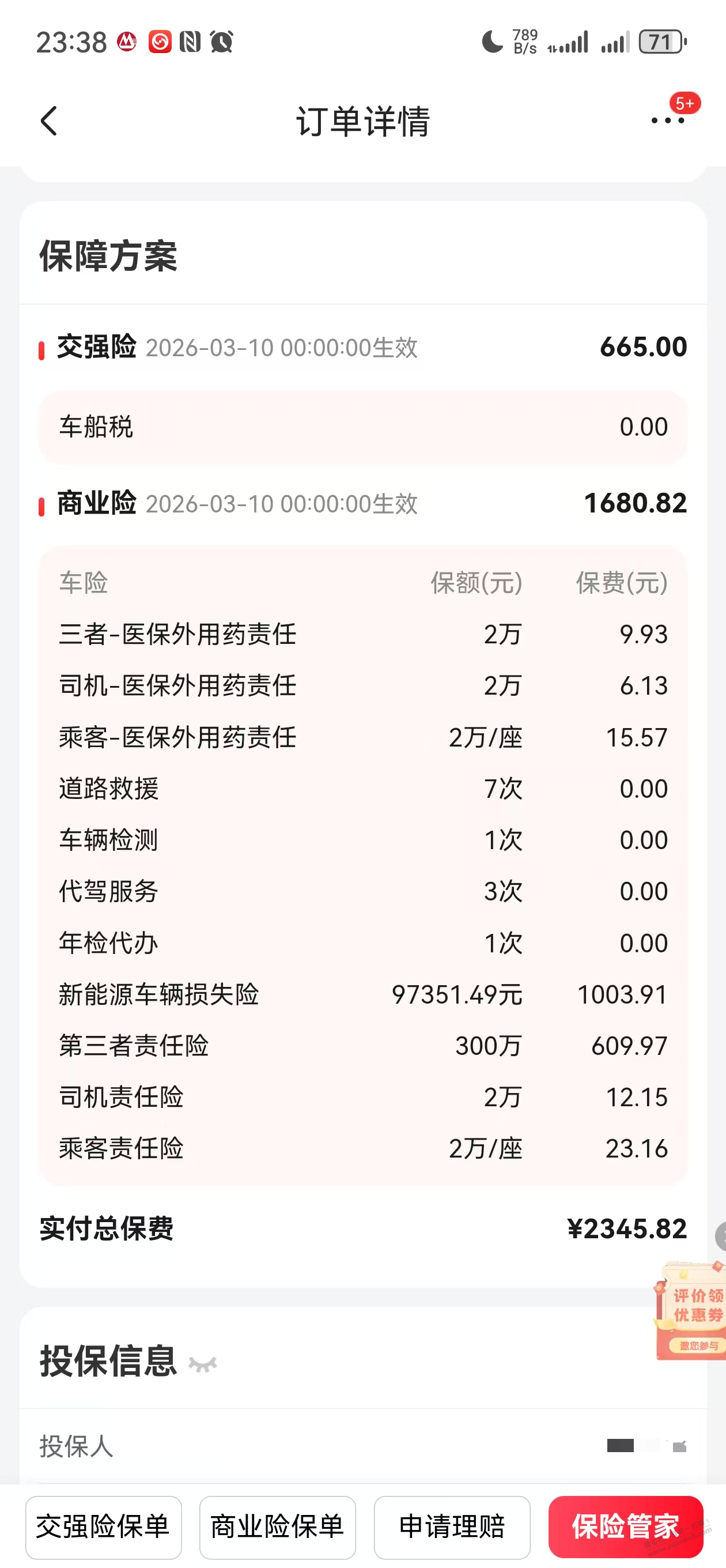Reveal hidden 投保信息 with the eye icon

click(x=203, y=1364)
